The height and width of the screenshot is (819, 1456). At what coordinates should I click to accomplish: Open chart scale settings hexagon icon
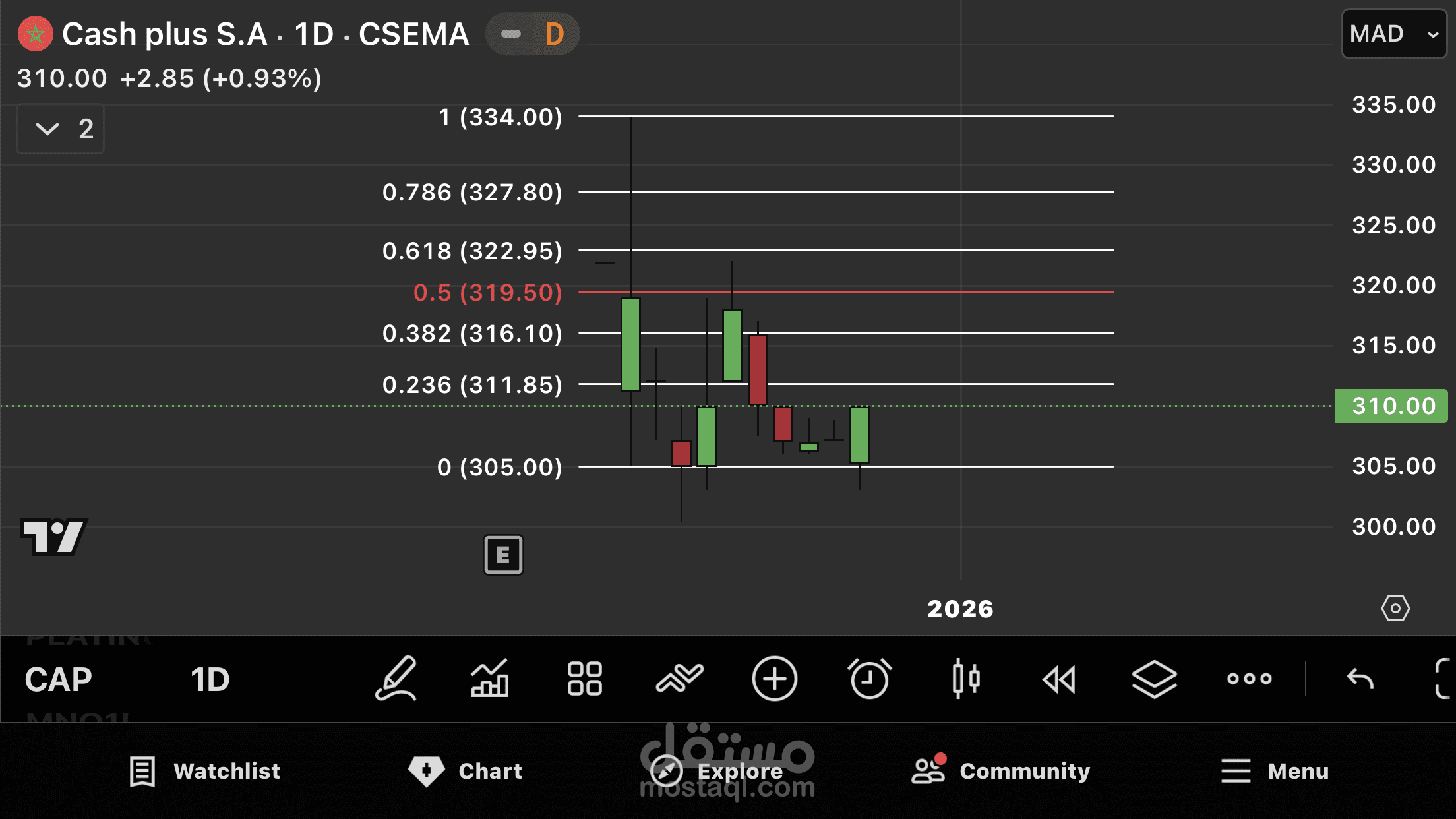(1395, 608)
